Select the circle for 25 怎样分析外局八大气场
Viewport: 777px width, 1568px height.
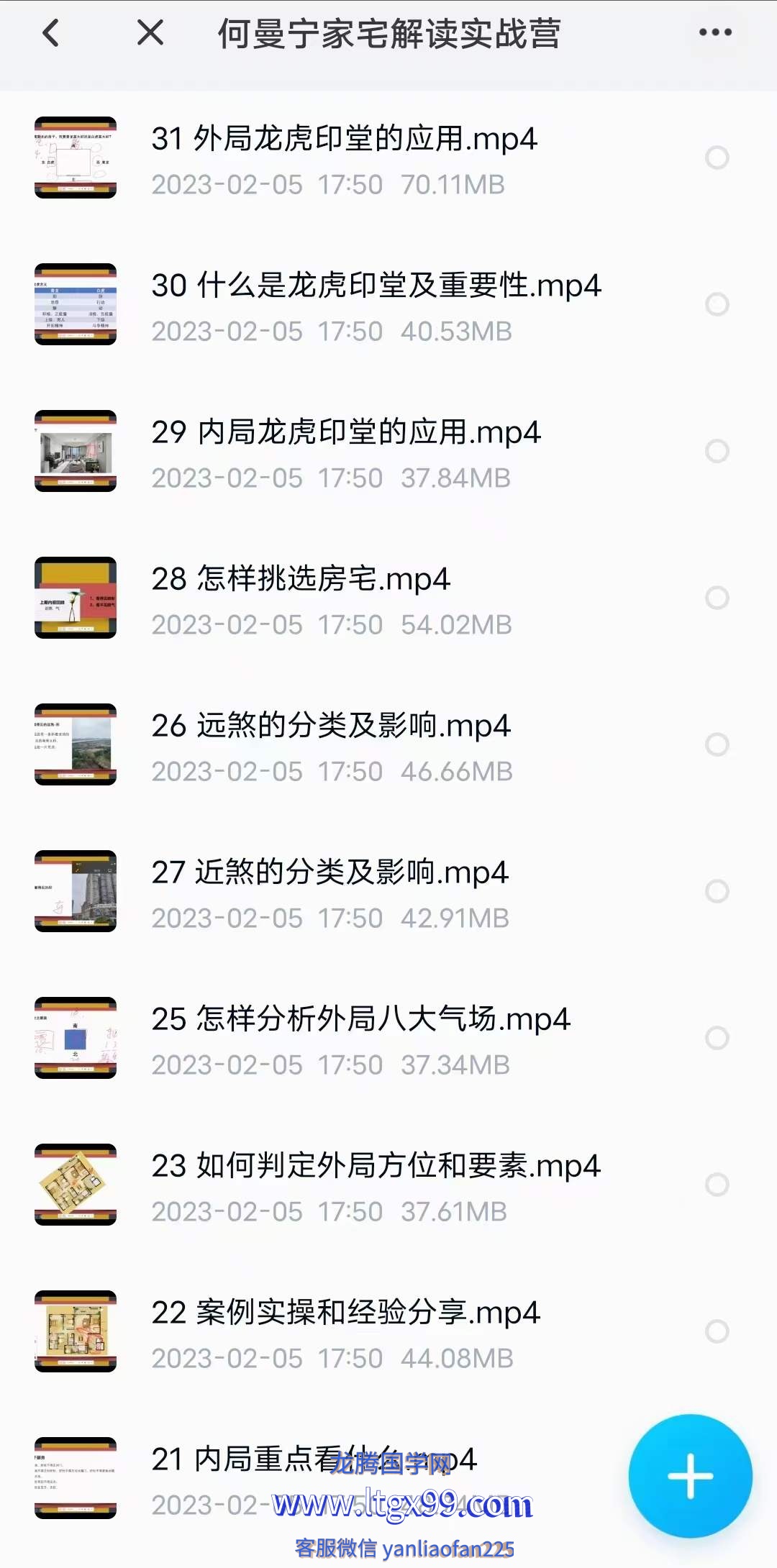(717, 1038)
